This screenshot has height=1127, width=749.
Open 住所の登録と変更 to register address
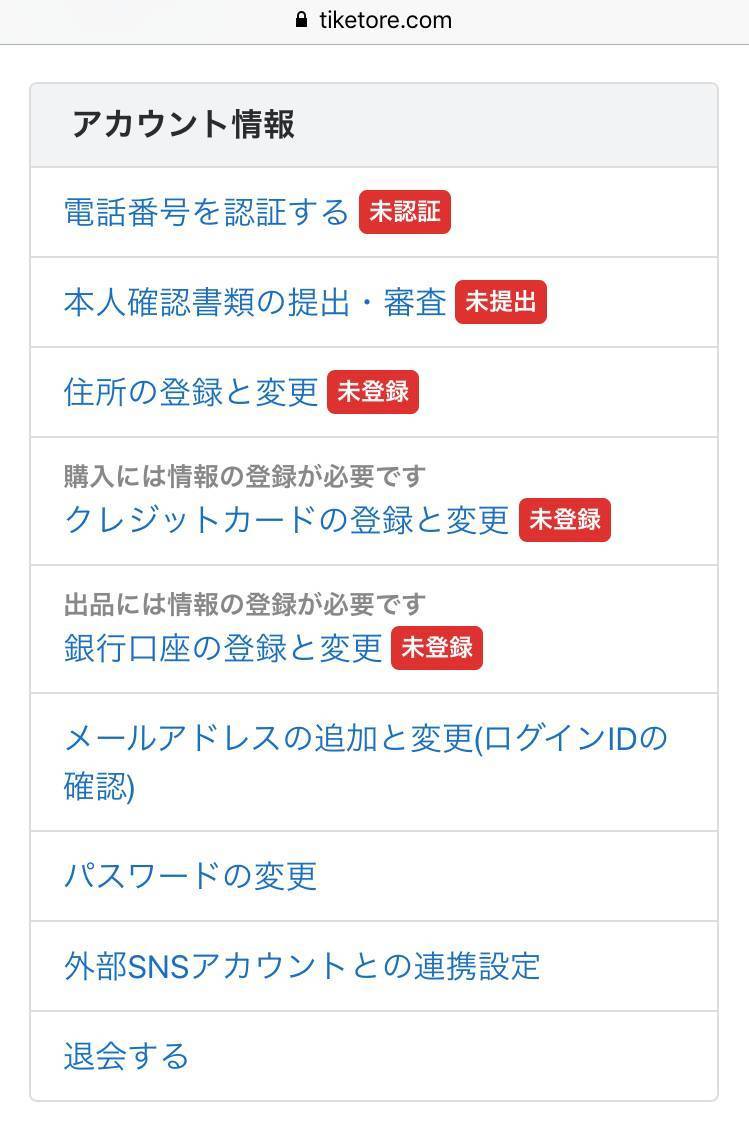tap(191, 391)
